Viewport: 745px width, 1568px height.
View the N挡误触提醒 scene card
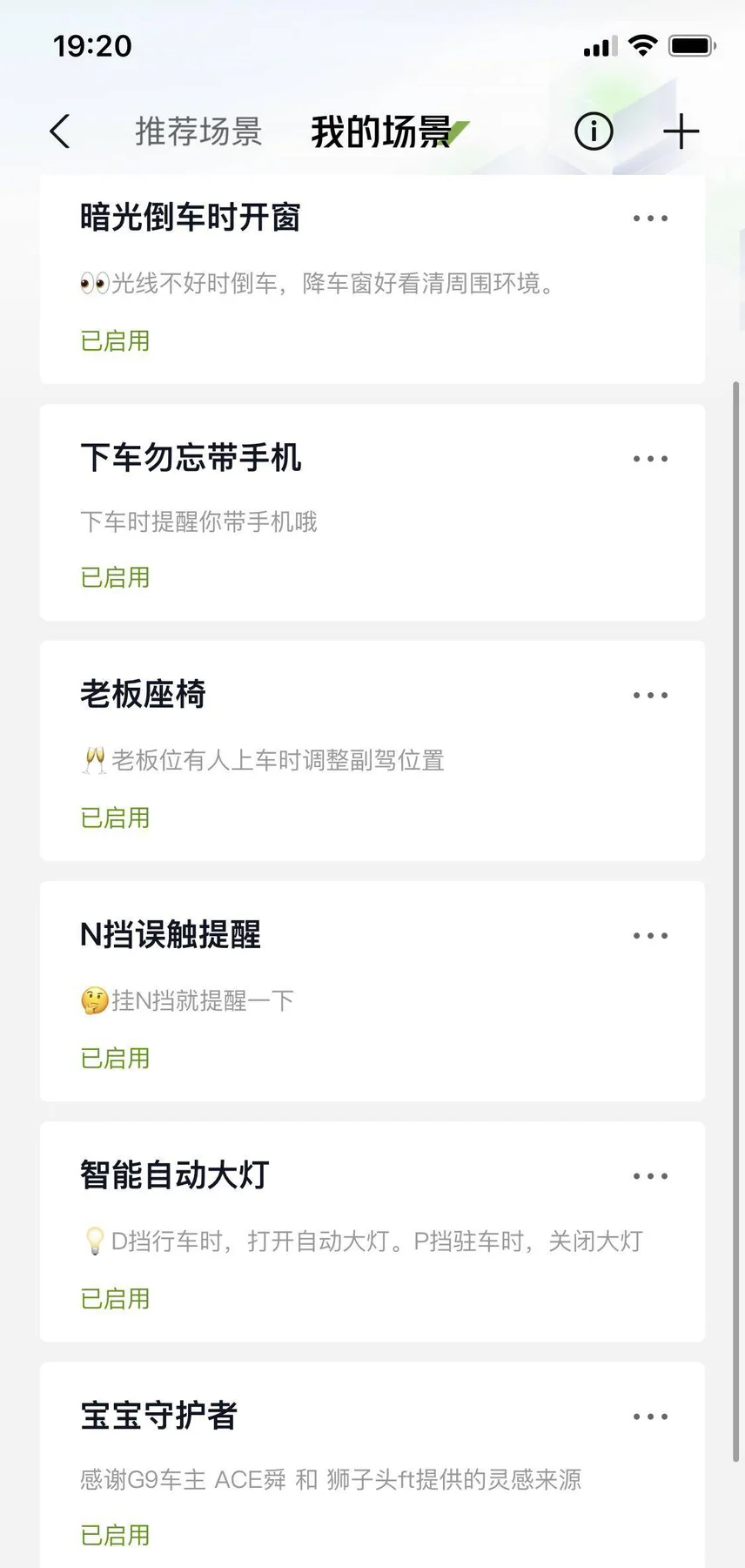372,991
